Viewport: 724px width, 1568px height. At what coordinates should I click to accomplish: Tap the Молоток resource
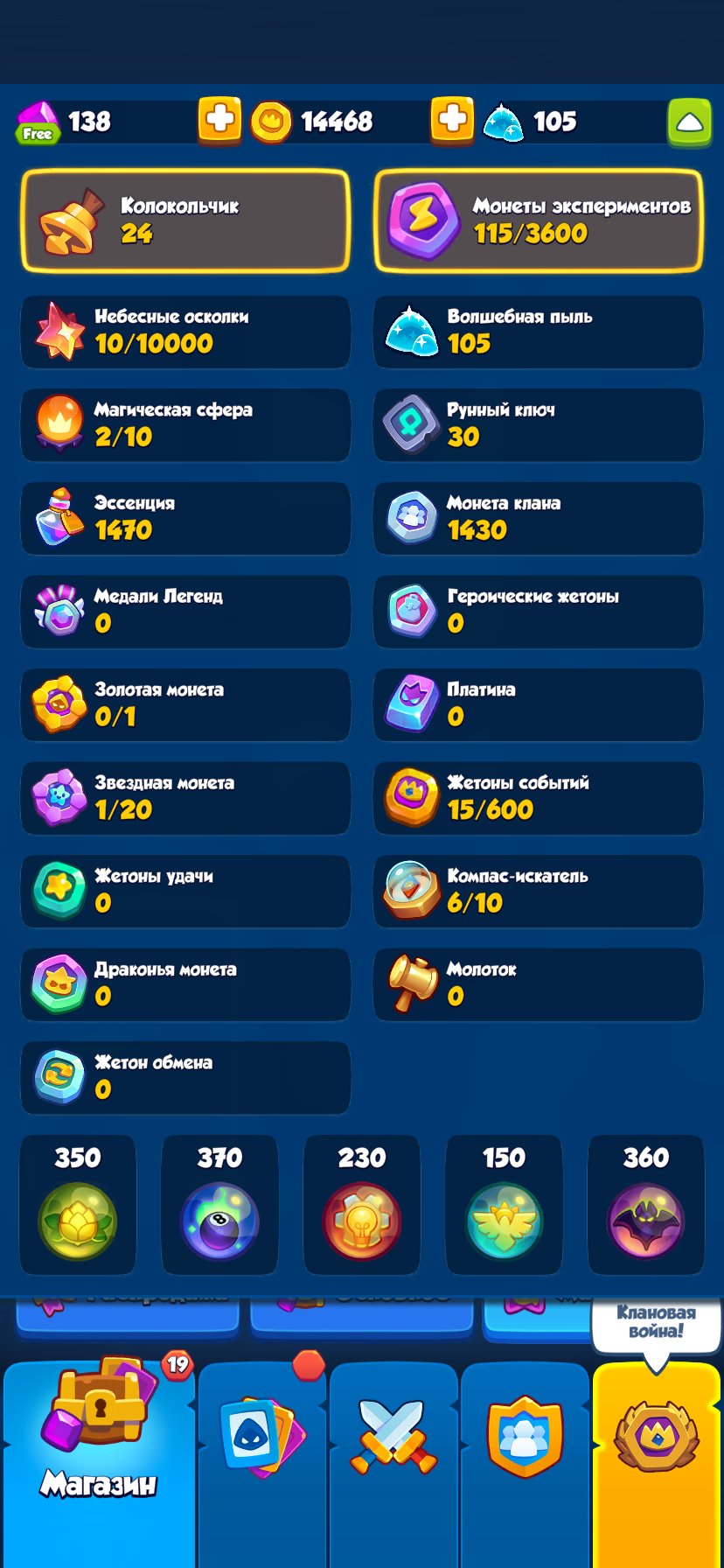click(538, 984)
